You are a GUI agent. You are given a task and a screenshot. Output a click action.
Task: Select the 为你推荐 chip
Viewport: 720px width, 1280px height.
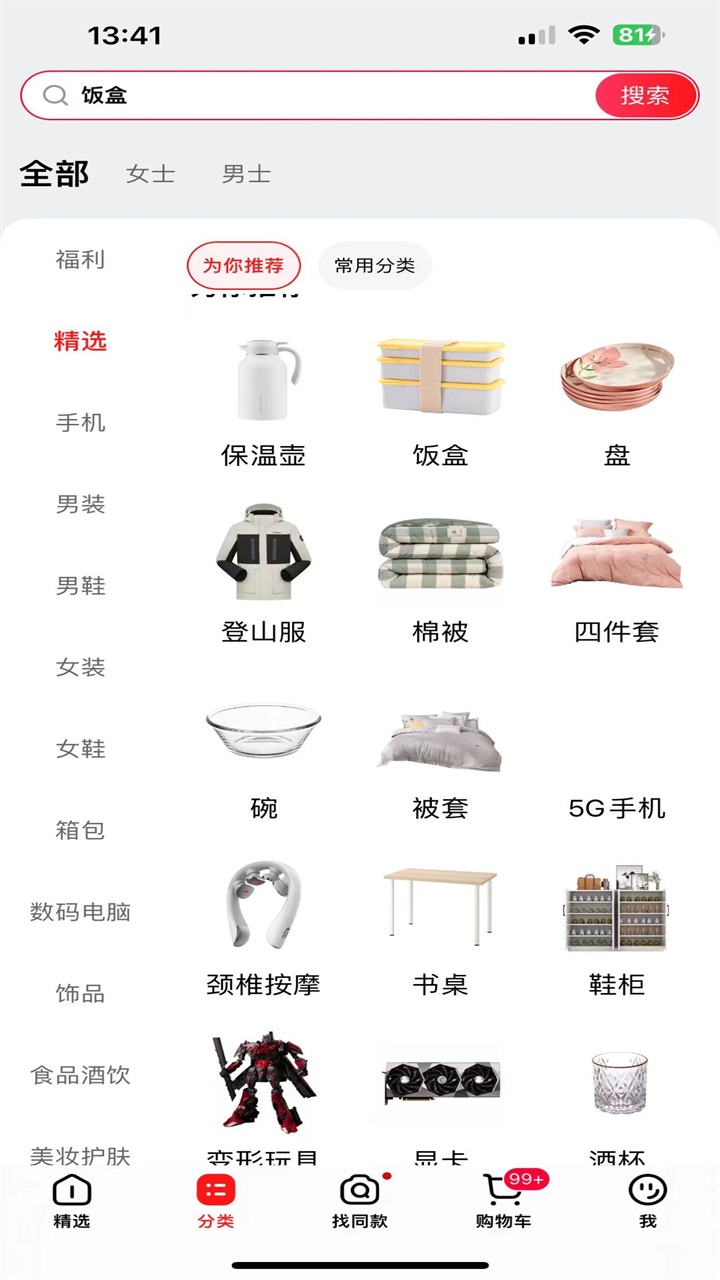coord(243,266)
